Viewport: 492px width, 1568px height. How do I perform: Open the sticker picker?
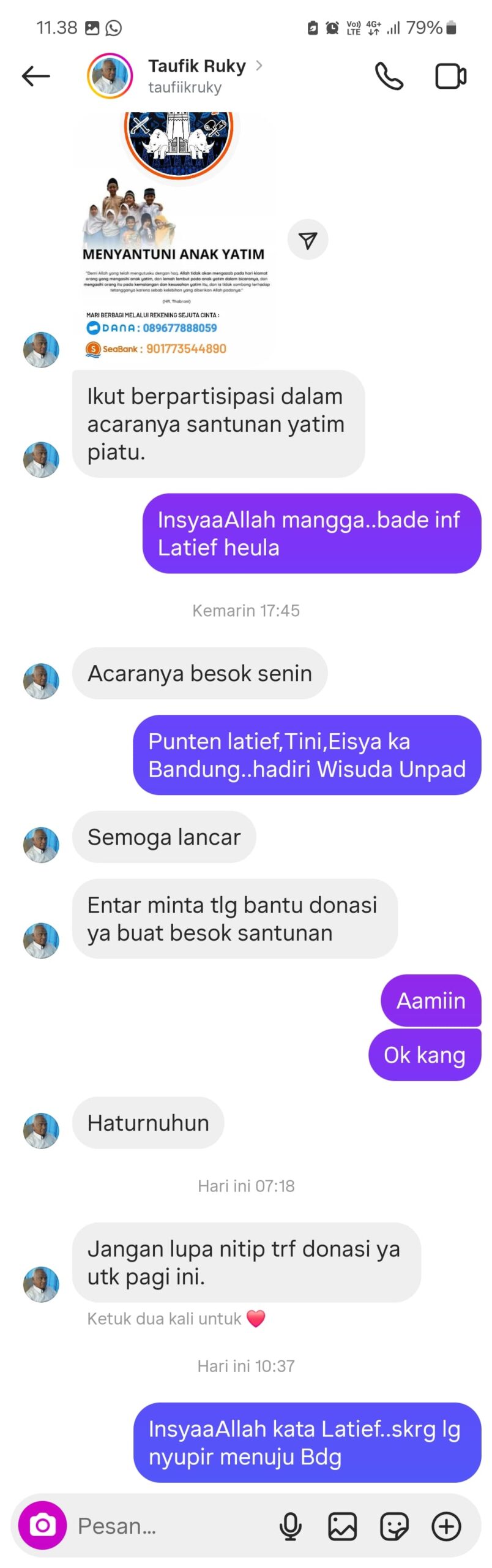[394, 1525]
